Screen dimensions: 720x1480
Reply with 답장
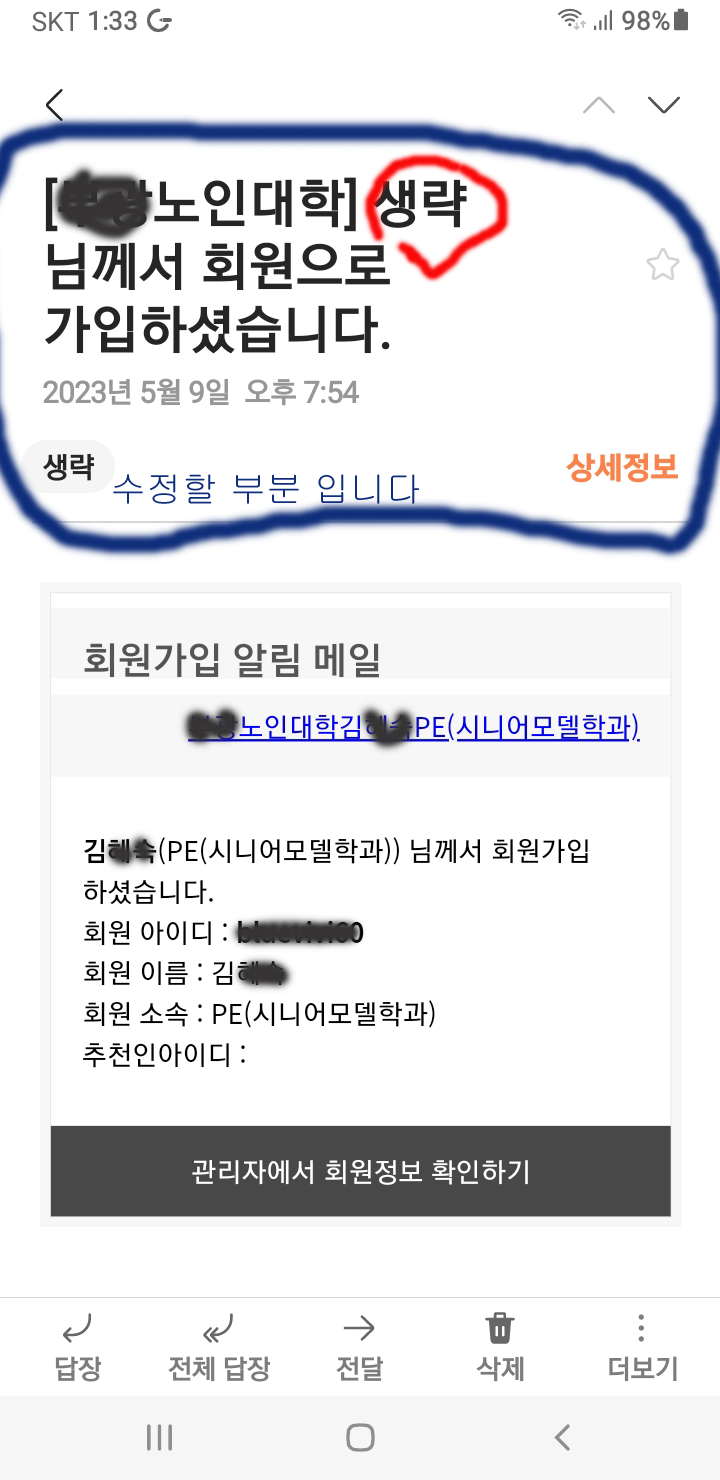(77, 1348)
